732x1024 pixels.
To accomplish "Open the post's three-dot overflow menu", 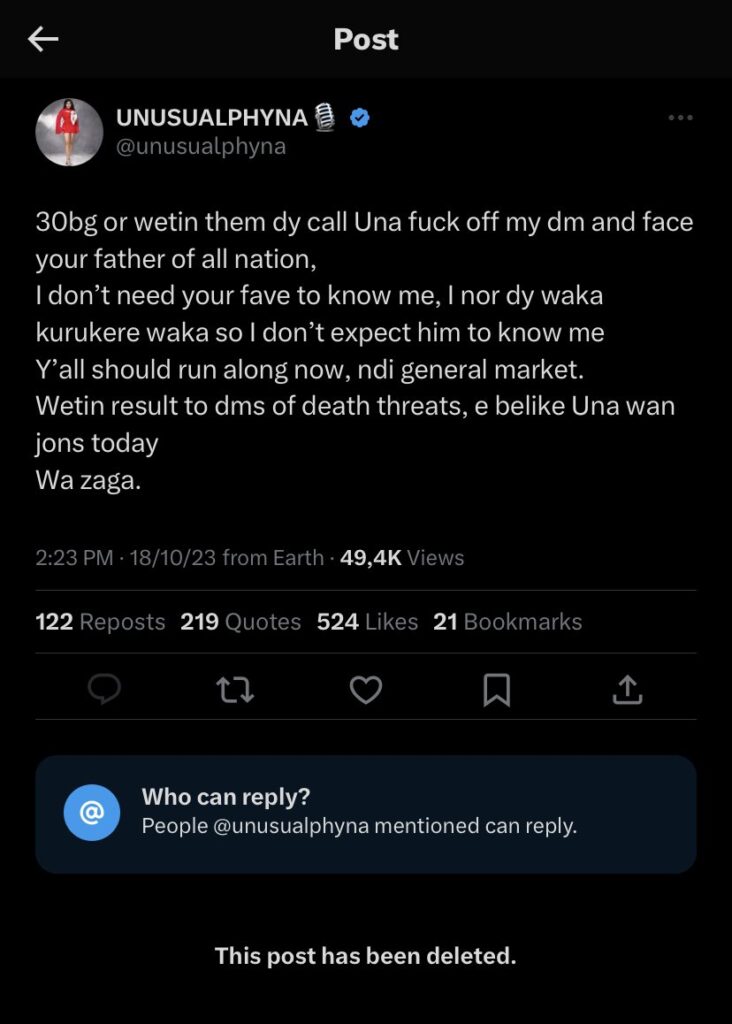I will 680,118.
